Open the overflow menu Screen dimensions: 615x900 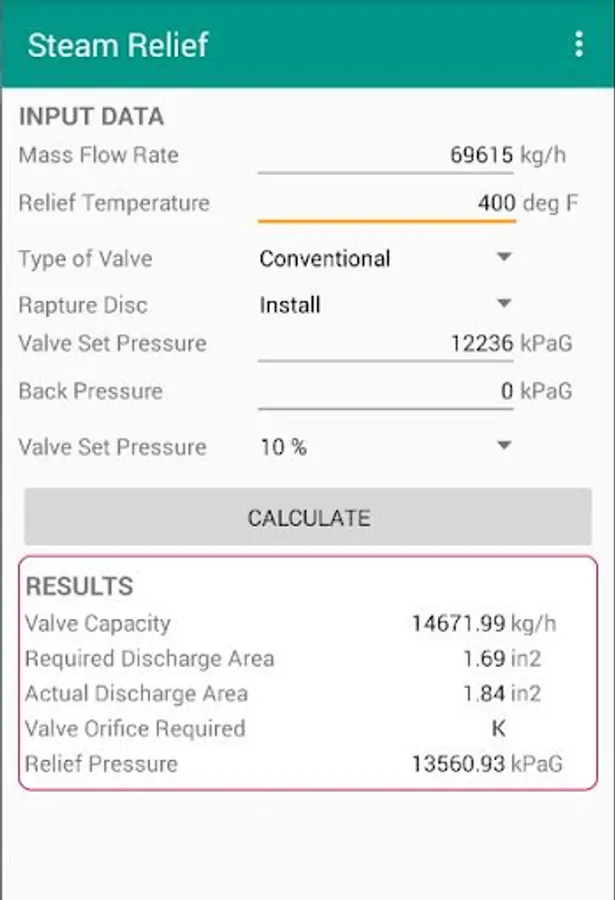point(579,44)
